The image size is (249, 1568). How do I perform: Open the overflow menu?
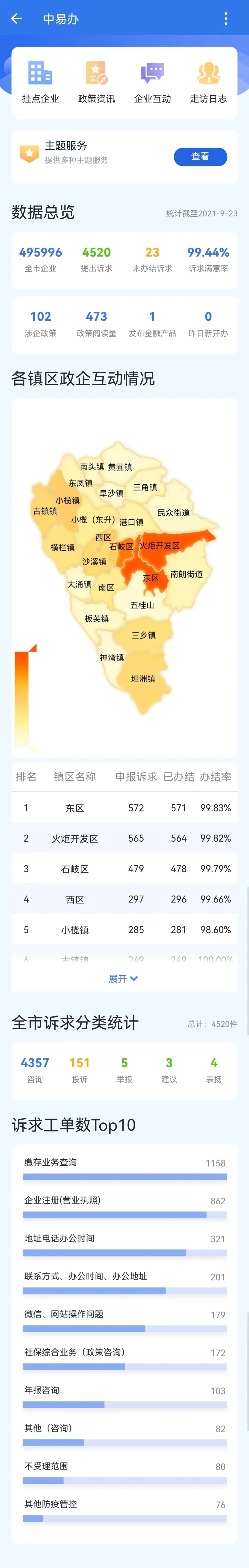coord(226,19)
